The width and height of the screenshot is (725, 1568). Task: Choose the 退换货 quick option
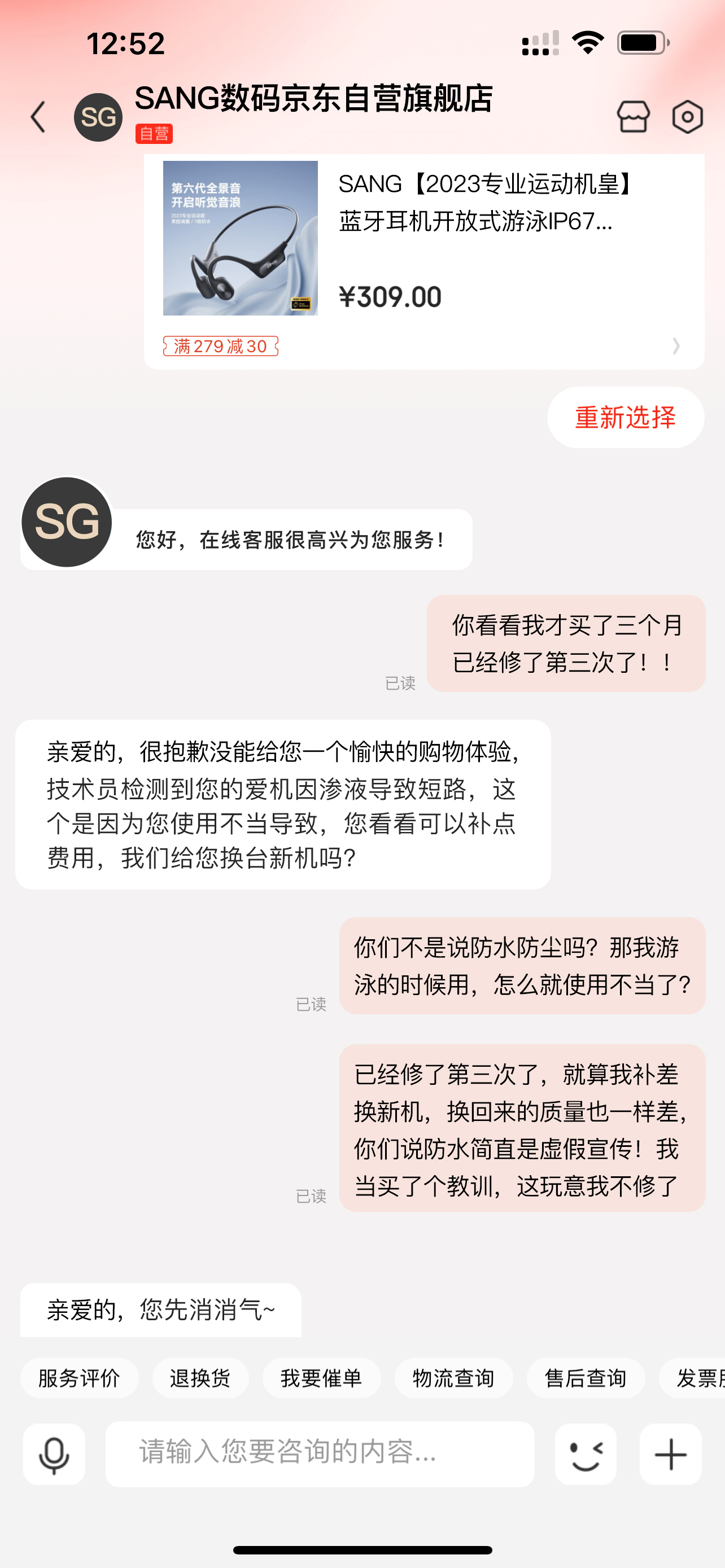pos(200,1378)
